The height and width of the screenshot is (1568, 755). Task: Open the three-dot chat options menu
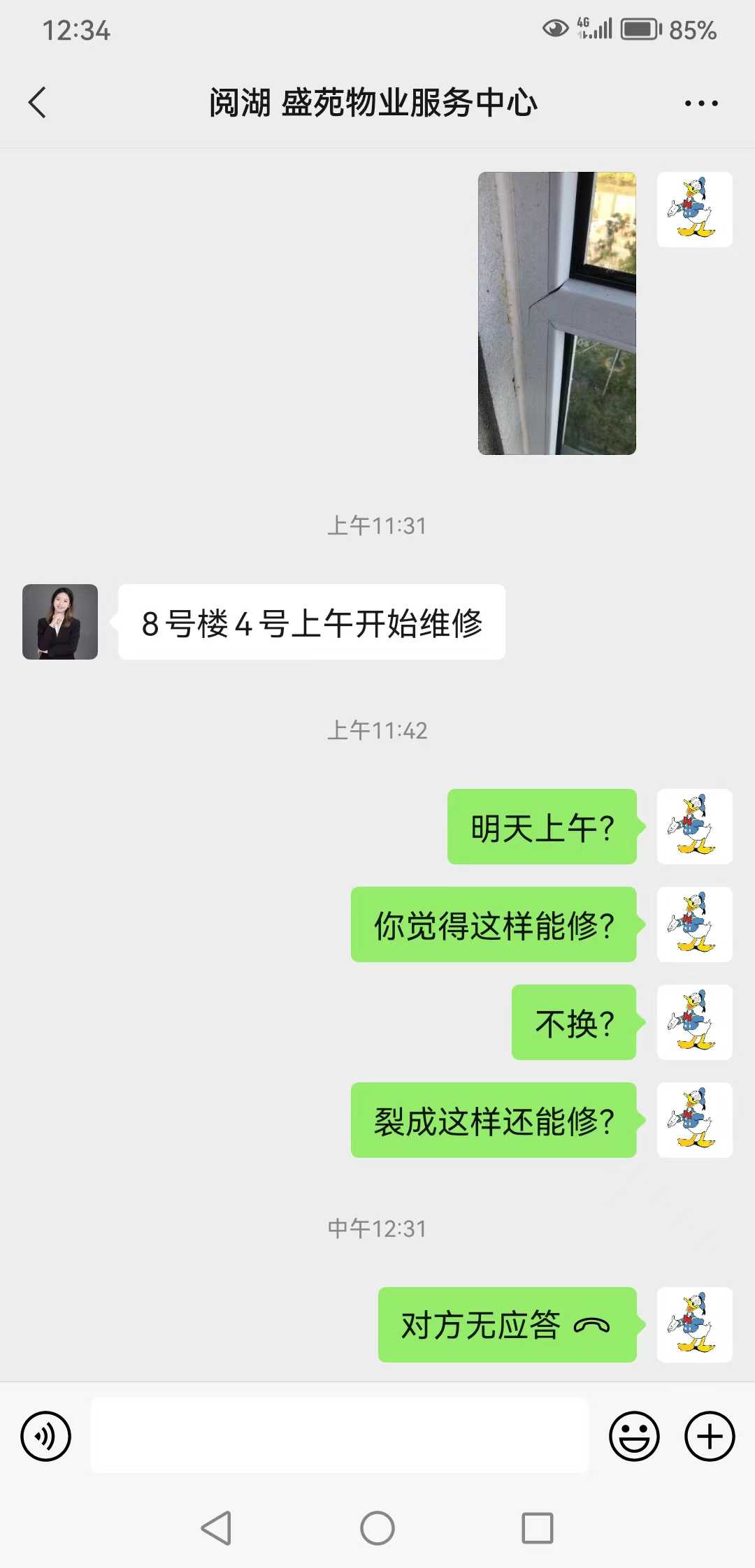tap(701, 103)
